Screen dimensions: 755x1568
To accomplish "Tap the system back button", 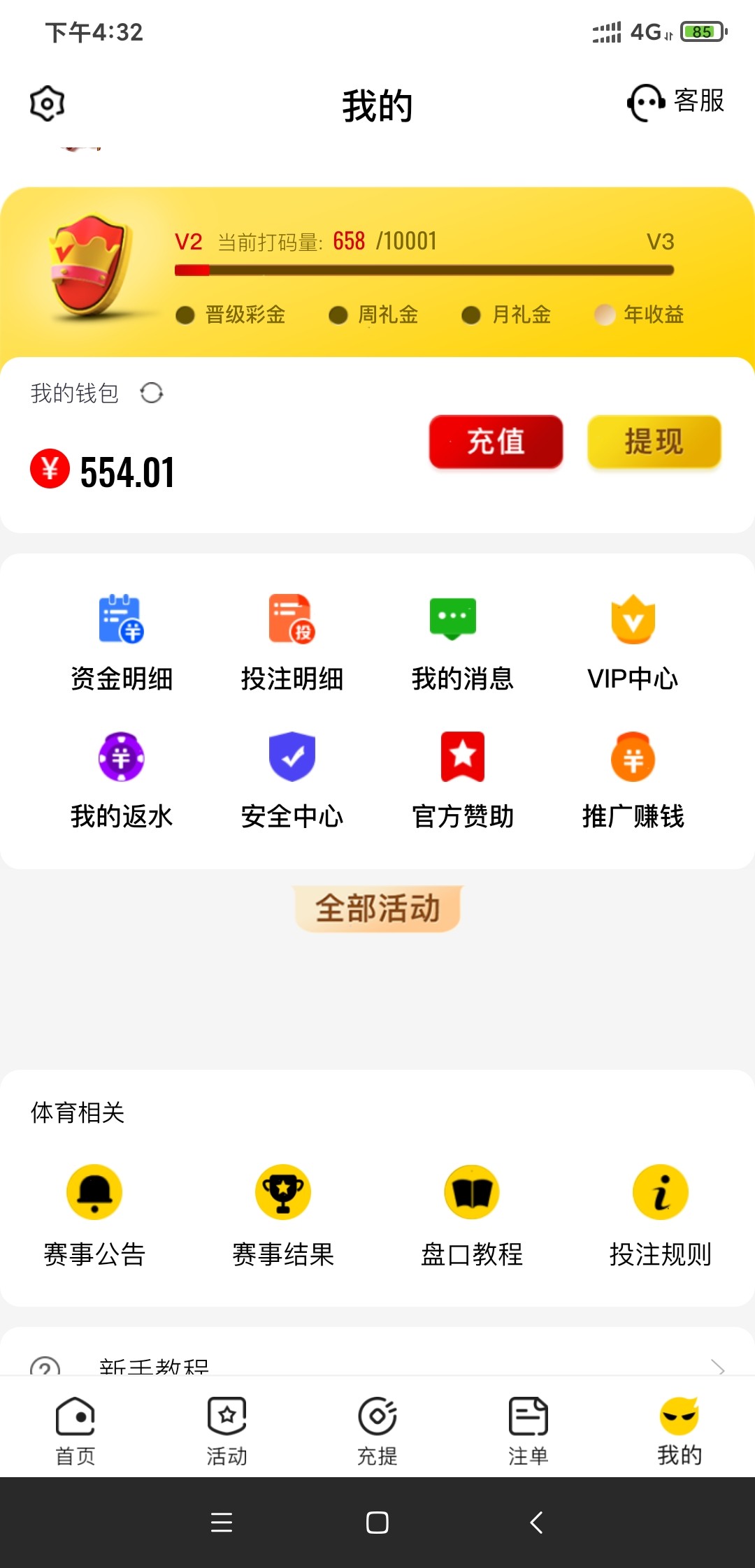I will [x=536, y=1522].
